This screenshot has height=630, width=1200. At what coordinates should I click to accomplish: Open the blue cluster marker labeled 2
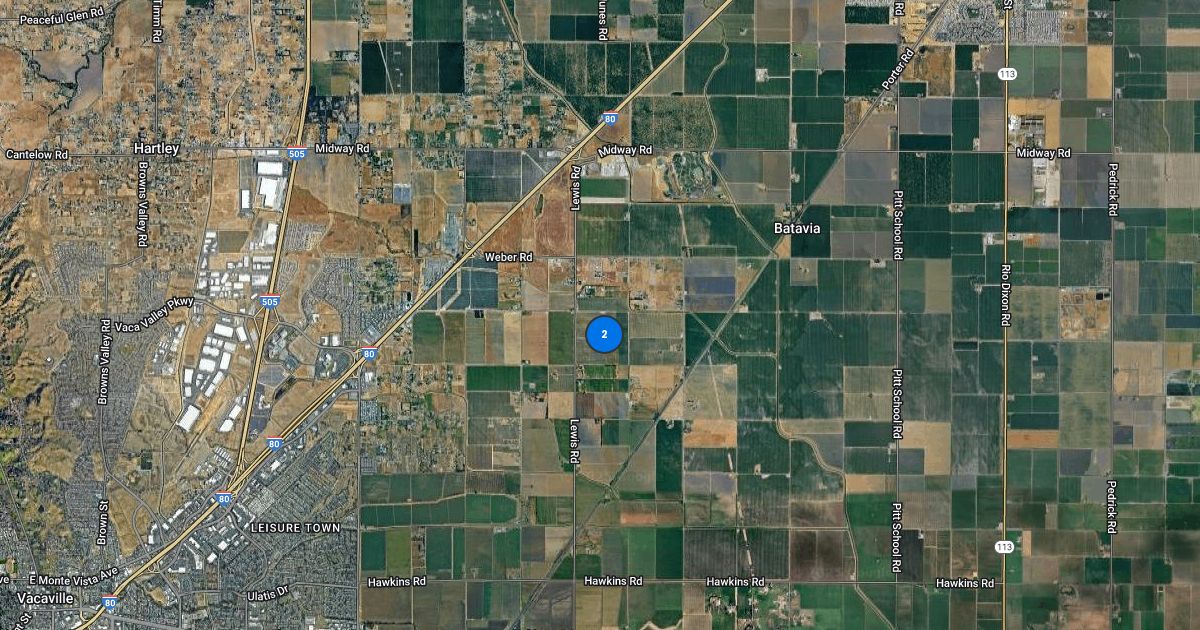604,334
